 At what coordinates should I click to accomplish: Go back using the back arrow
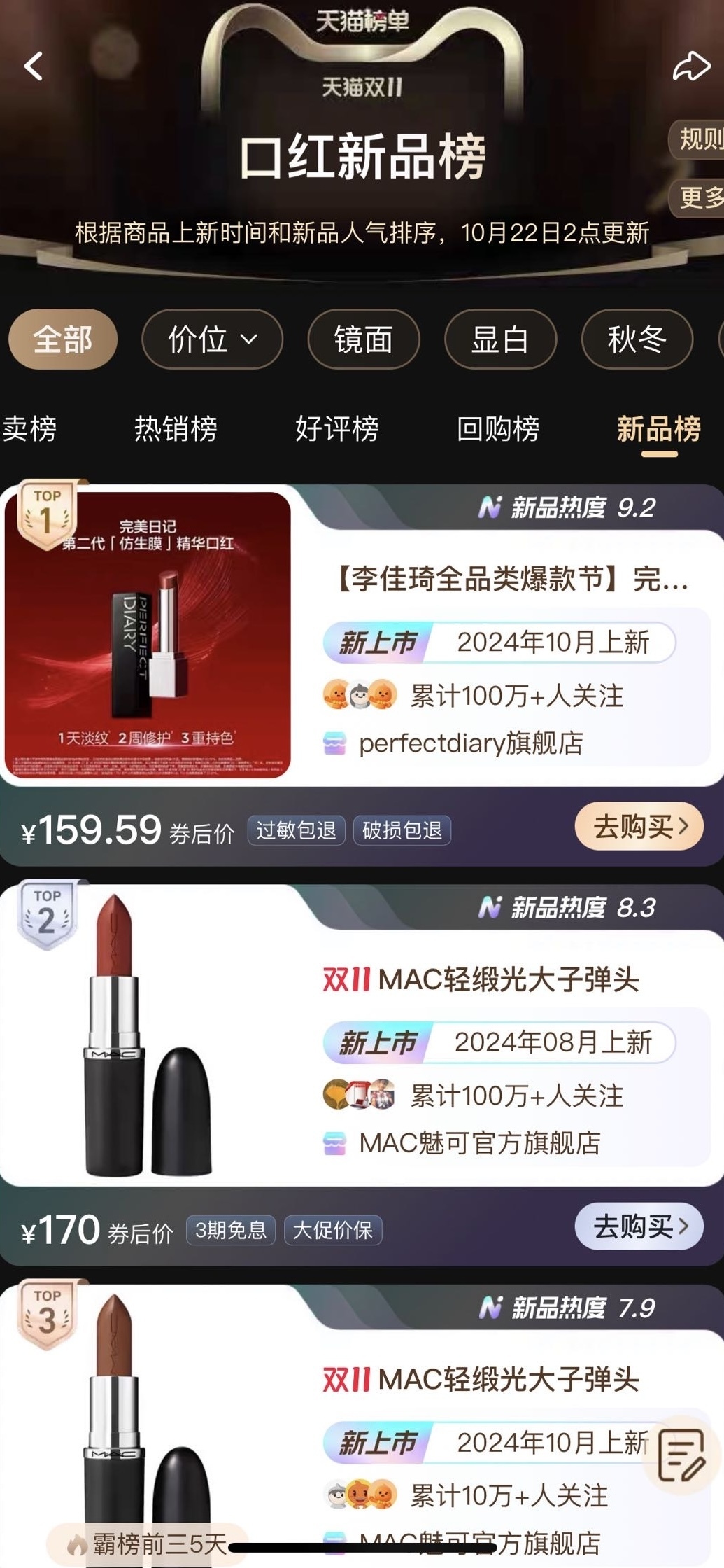[34, 66]
